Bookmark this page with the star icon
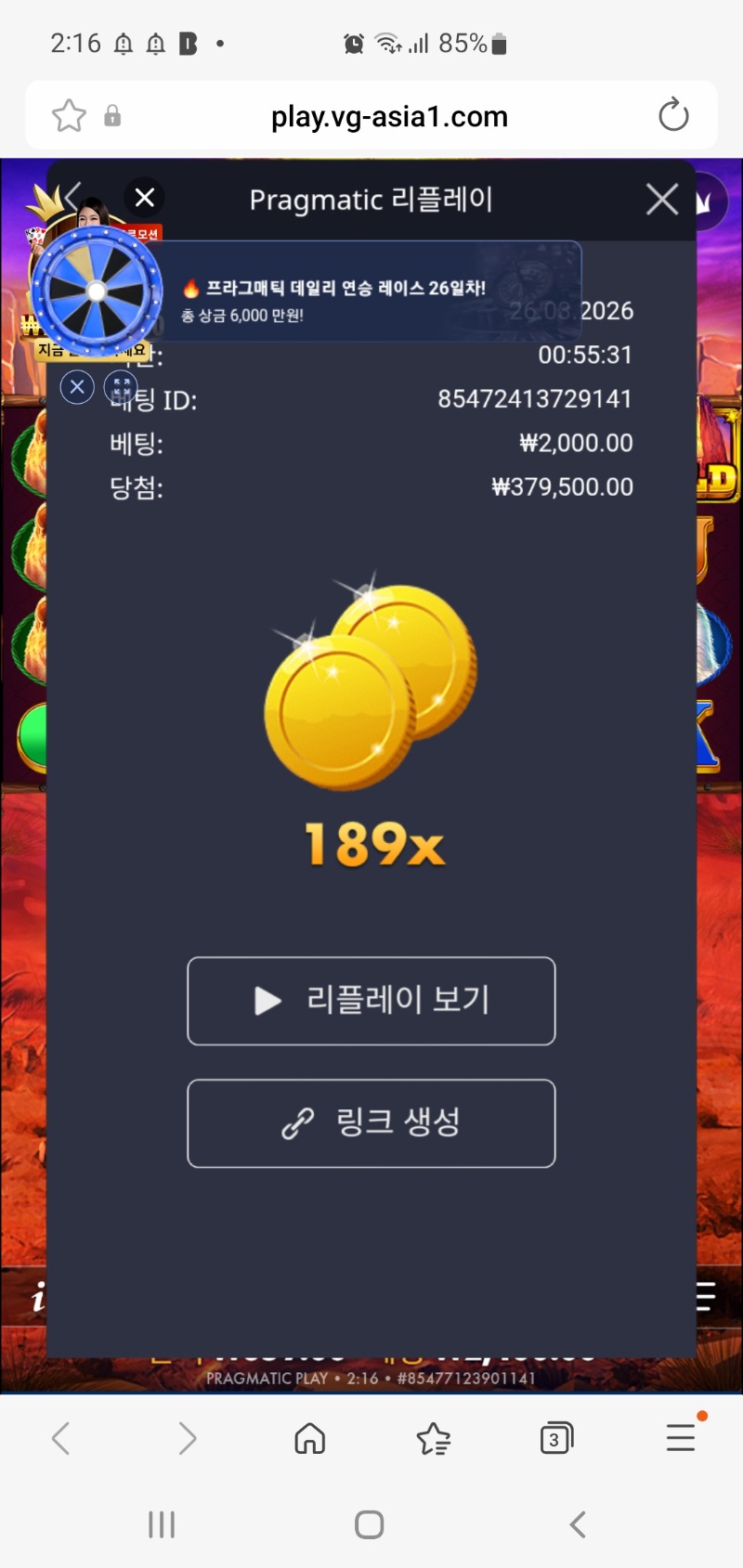The width and height of the screenshot is (743, 1568). pyautogui.click(x=69, y=116)
